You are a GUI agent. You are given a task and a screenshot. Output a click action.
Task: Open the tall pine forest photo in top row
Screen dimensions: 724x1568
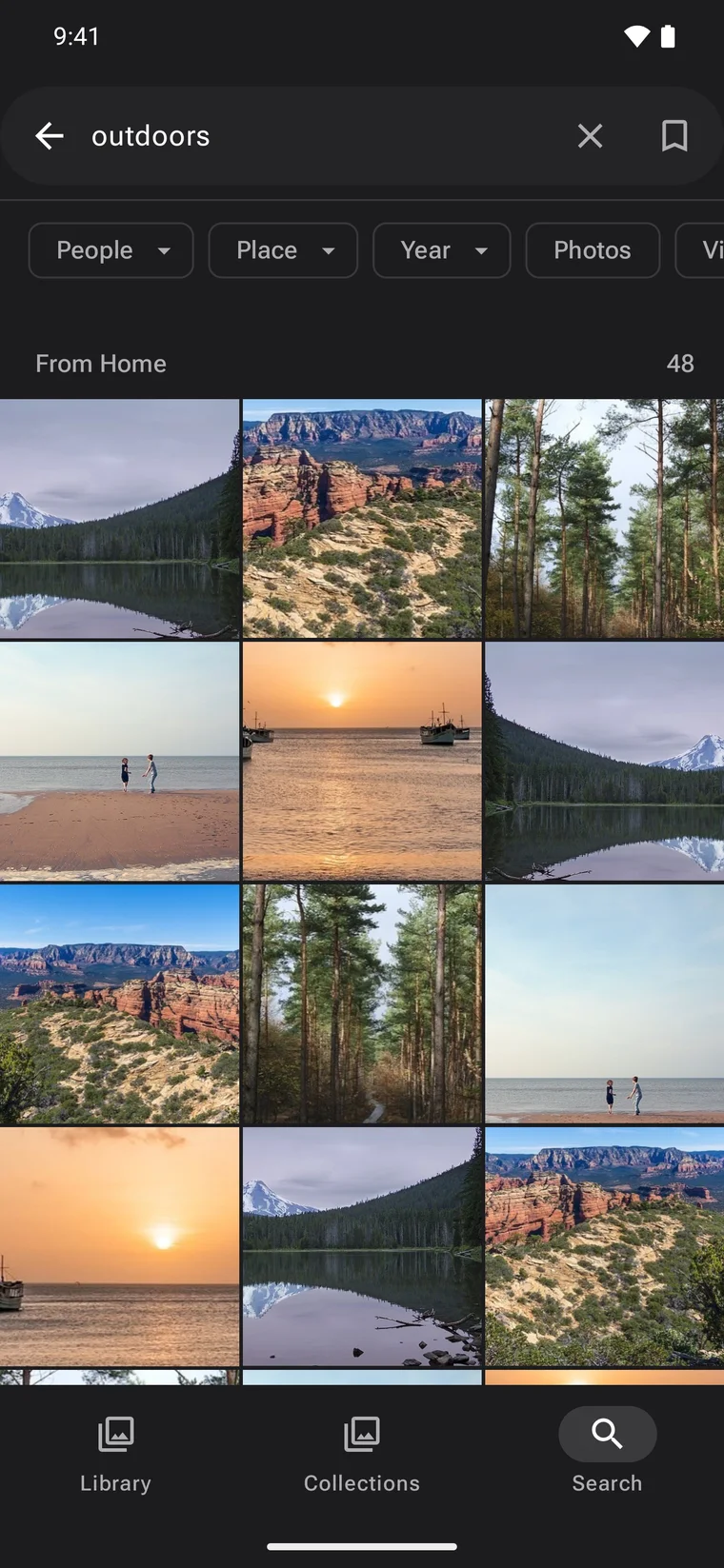605,518
